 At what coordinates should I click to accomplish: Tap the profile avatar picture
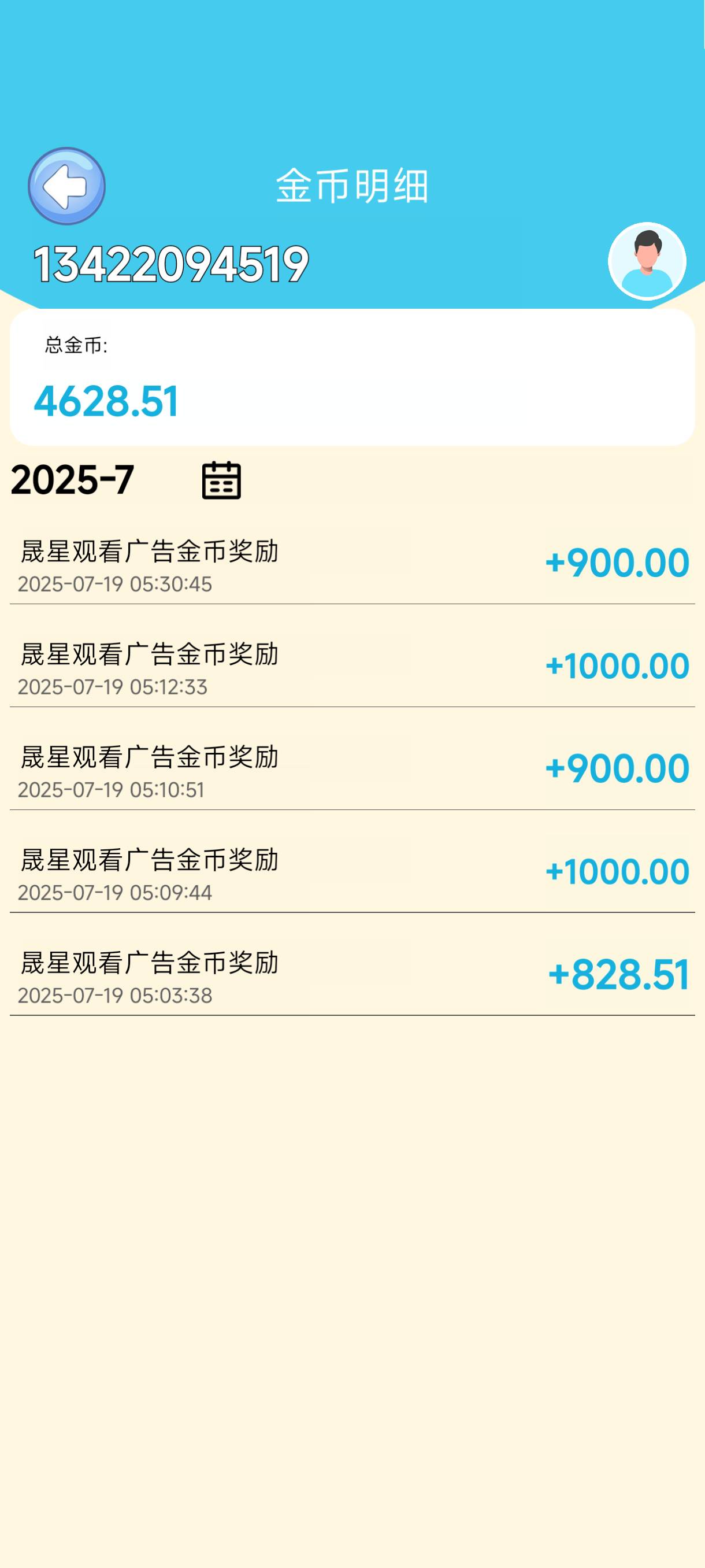647,261
